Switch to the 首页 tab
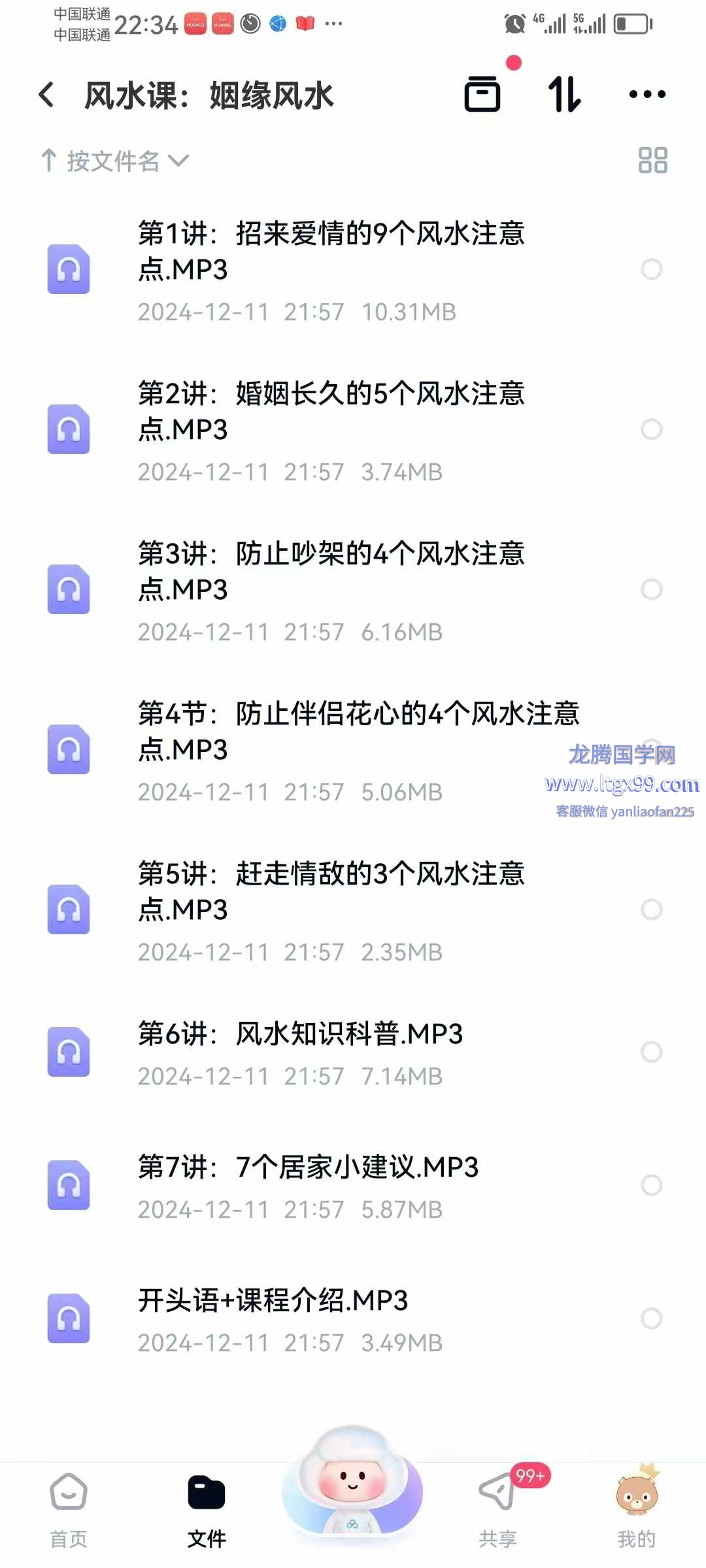 coord(69,1510)
